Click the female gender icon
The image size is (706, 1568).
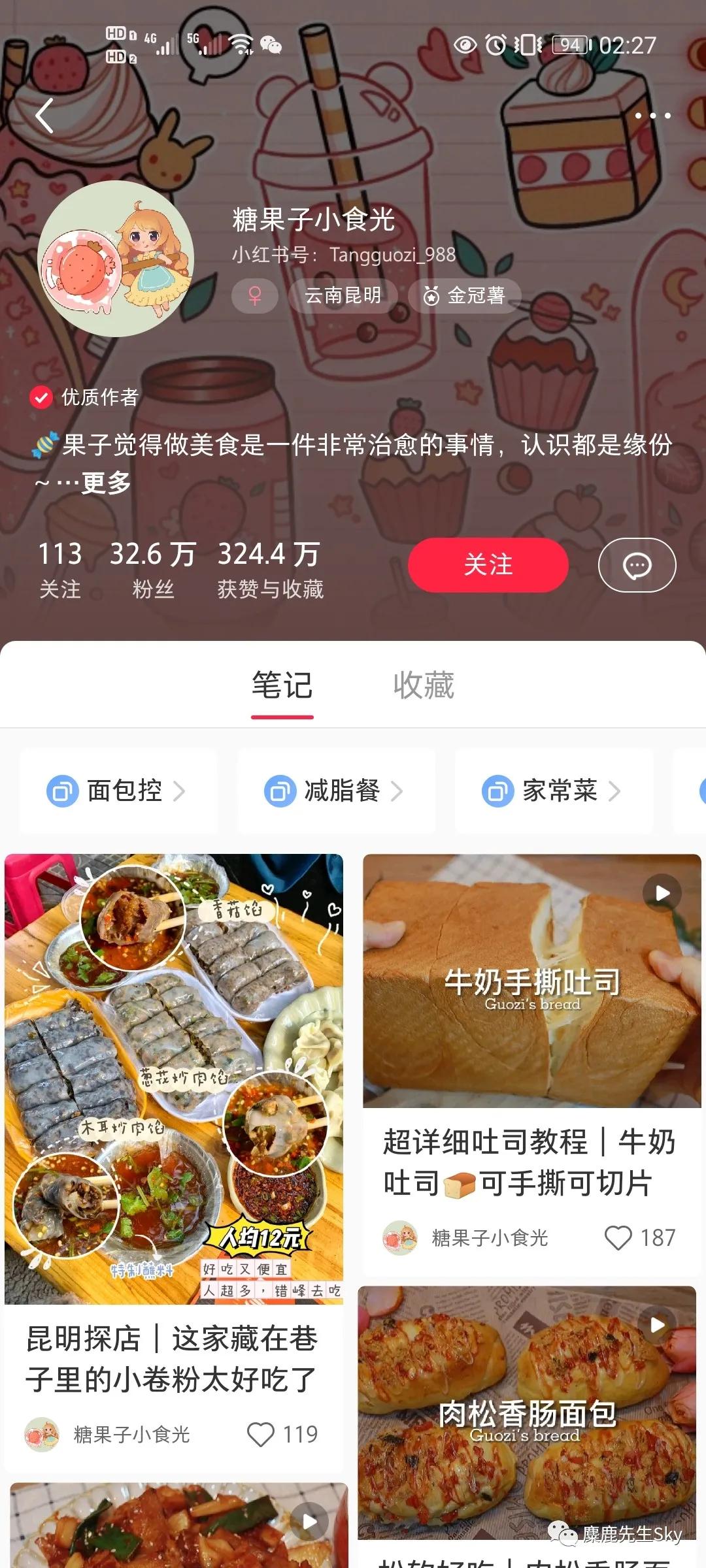(255, 296)
